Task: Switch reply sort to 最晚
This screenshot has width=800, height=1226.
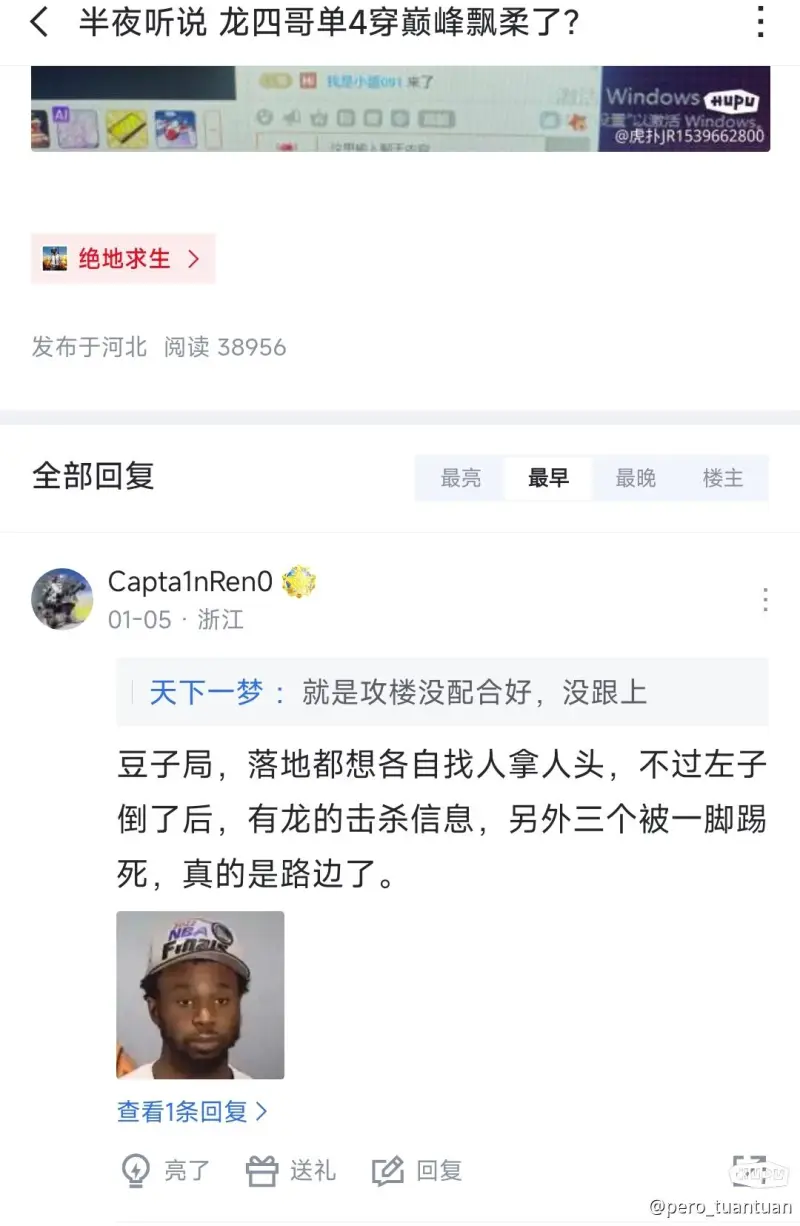Action: tap(635, 478)
